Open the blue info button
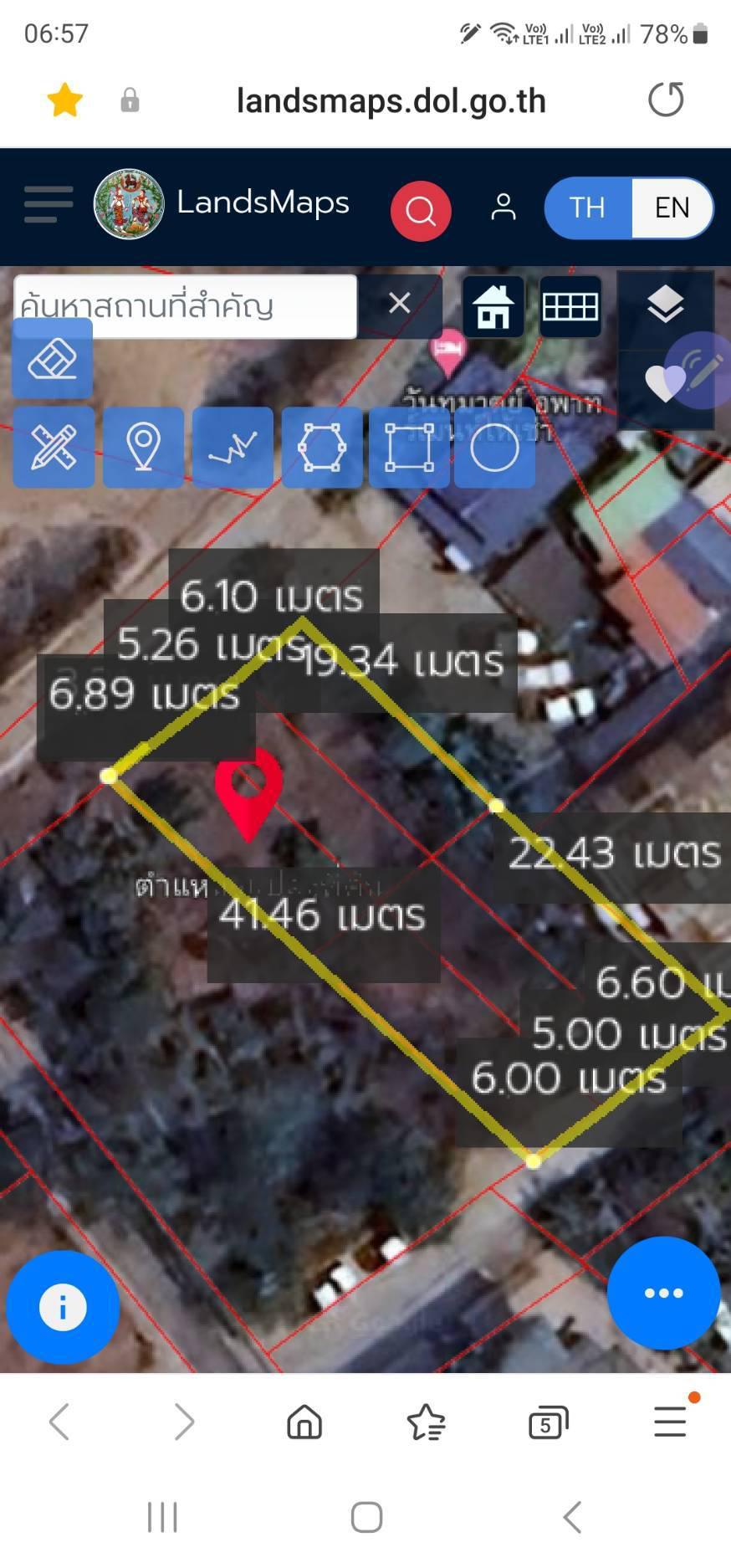The image size is (731, 1568). point(63,1307)
